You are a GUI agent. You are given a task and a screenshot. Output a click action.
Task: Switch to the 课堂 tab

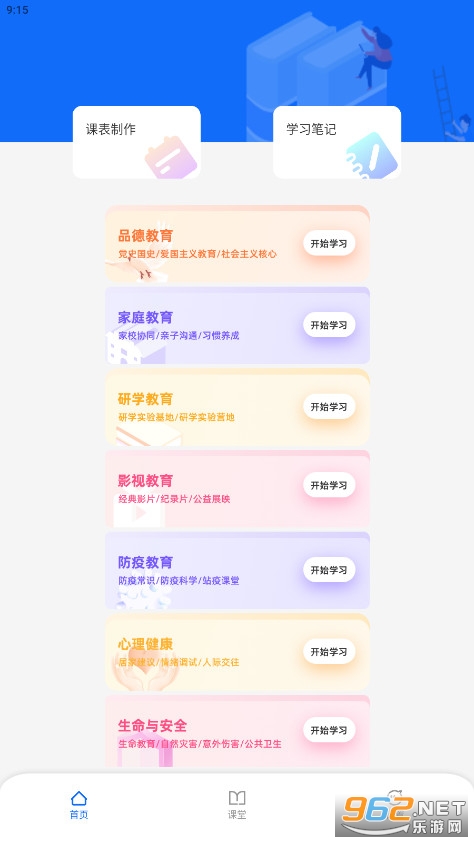(x=237, y=805)
